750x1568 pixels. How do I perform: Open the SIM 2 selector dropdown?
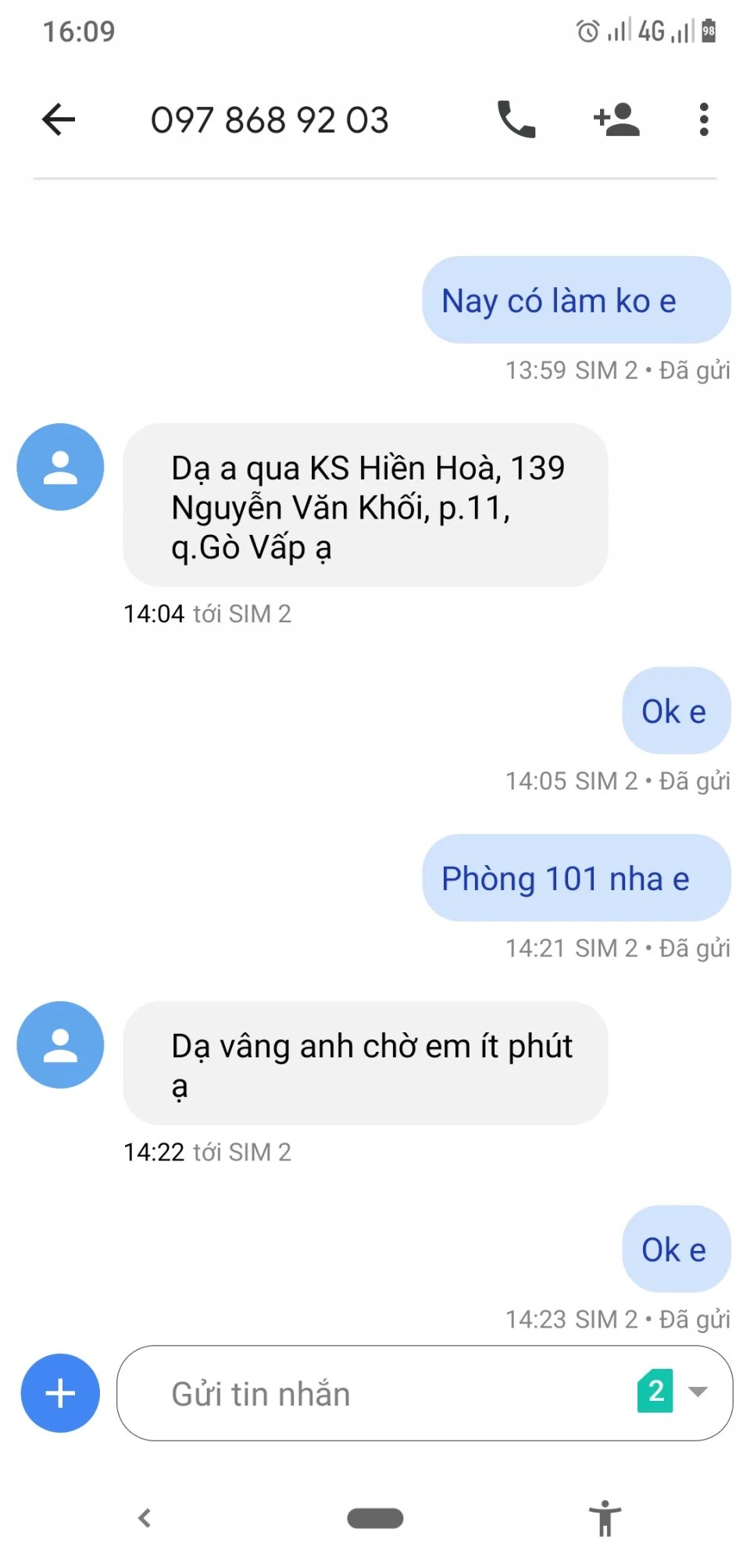click(x=673, y=1392)
